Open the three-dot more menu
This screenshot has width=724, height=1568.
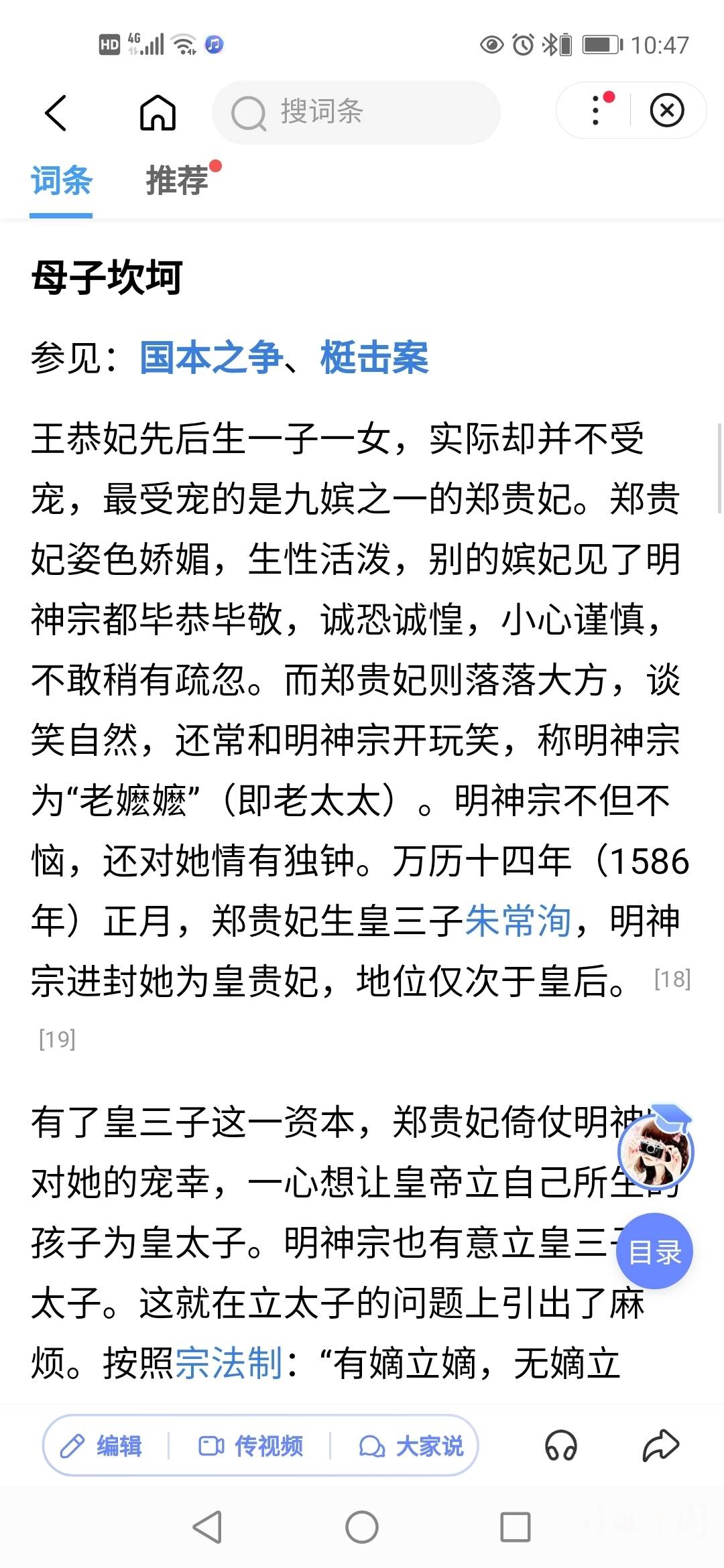click(x=596, y=110)
